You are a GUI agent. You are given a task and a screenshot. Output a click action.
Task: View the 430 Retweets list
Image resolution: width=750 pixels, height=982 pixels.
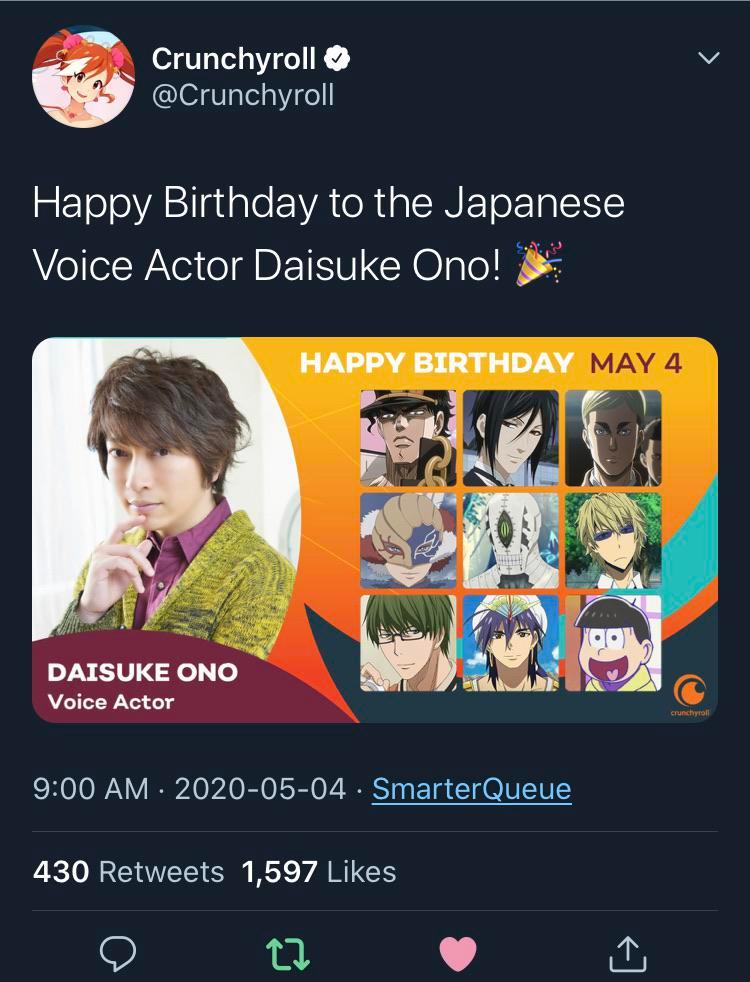point(128,871)
